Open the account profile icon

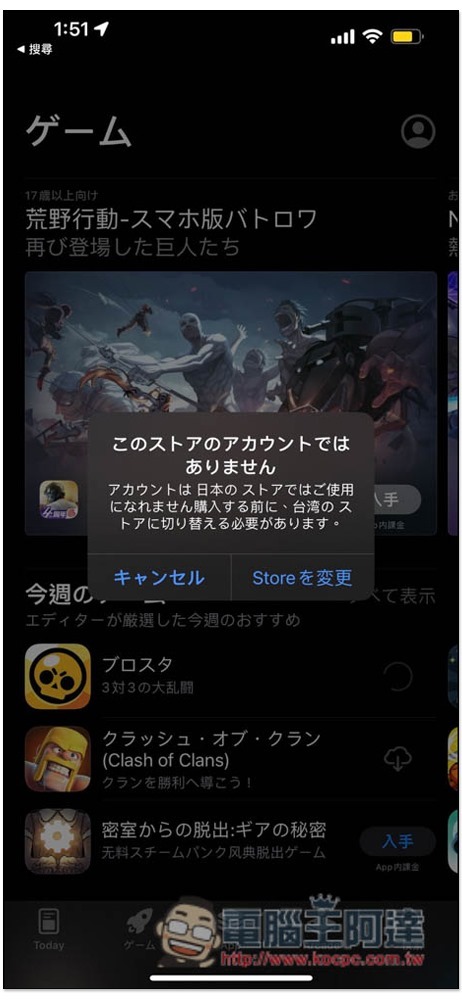point(418,131)
